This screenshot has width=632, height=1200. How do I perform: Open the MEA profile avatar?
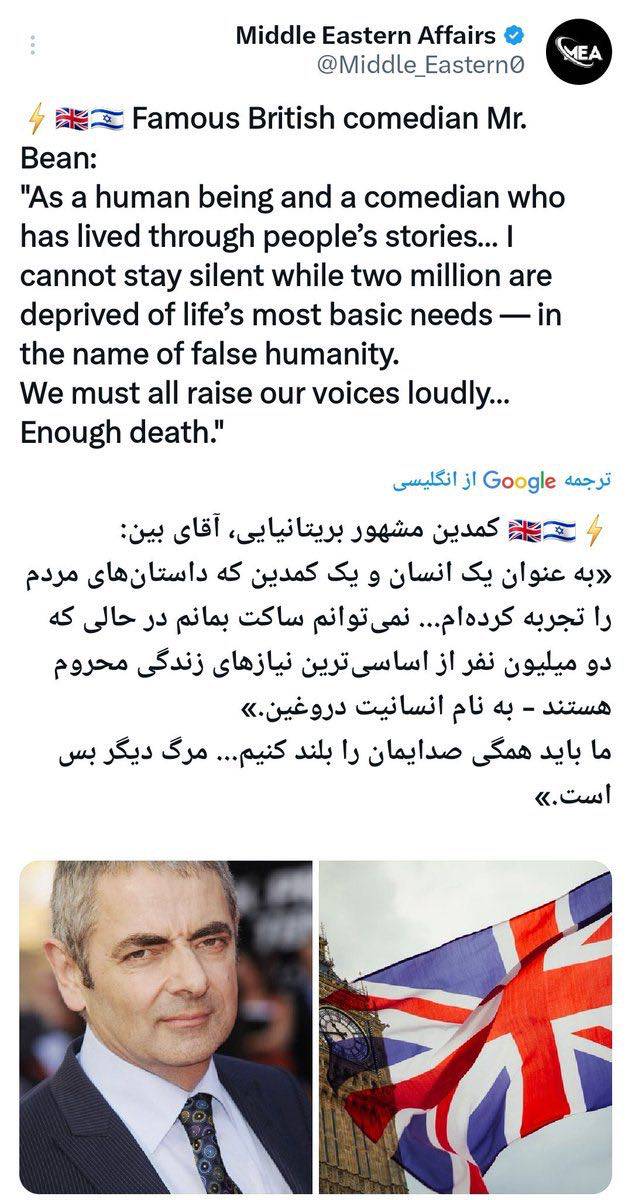click(x=580, y=52)
